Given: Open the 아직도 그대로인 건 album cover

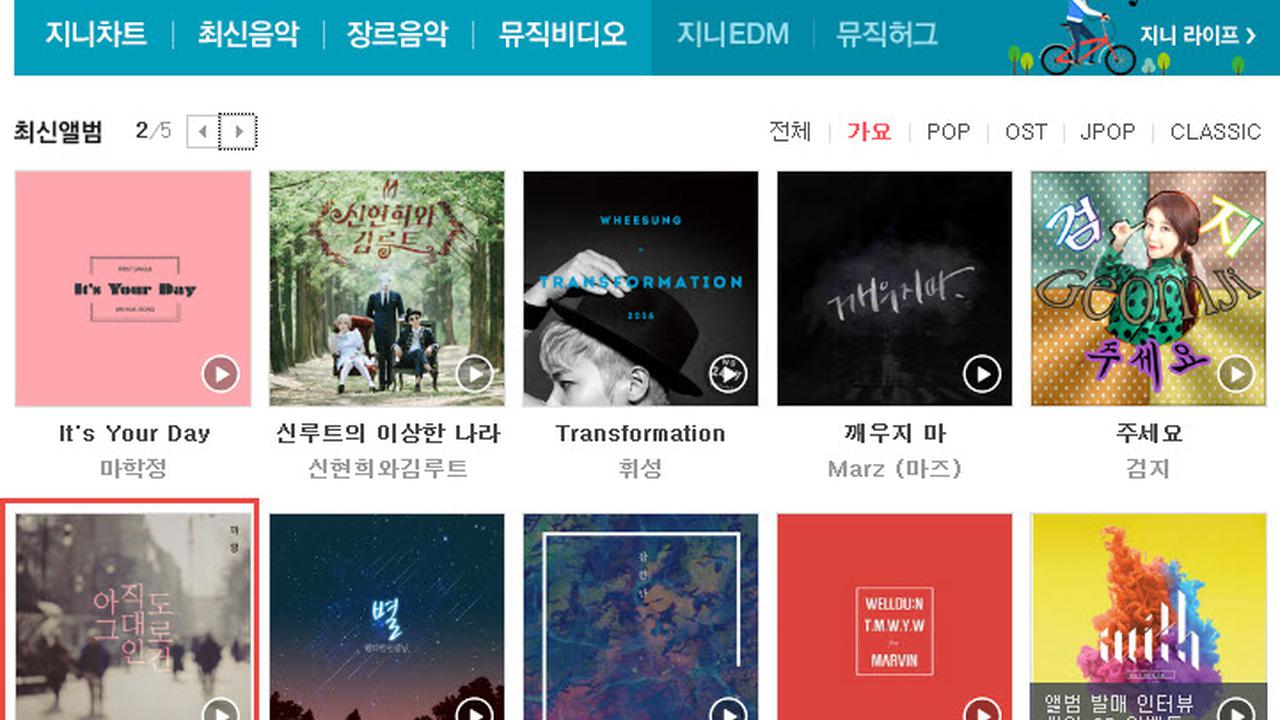Looking at the screenshot, I should (132, 610).
